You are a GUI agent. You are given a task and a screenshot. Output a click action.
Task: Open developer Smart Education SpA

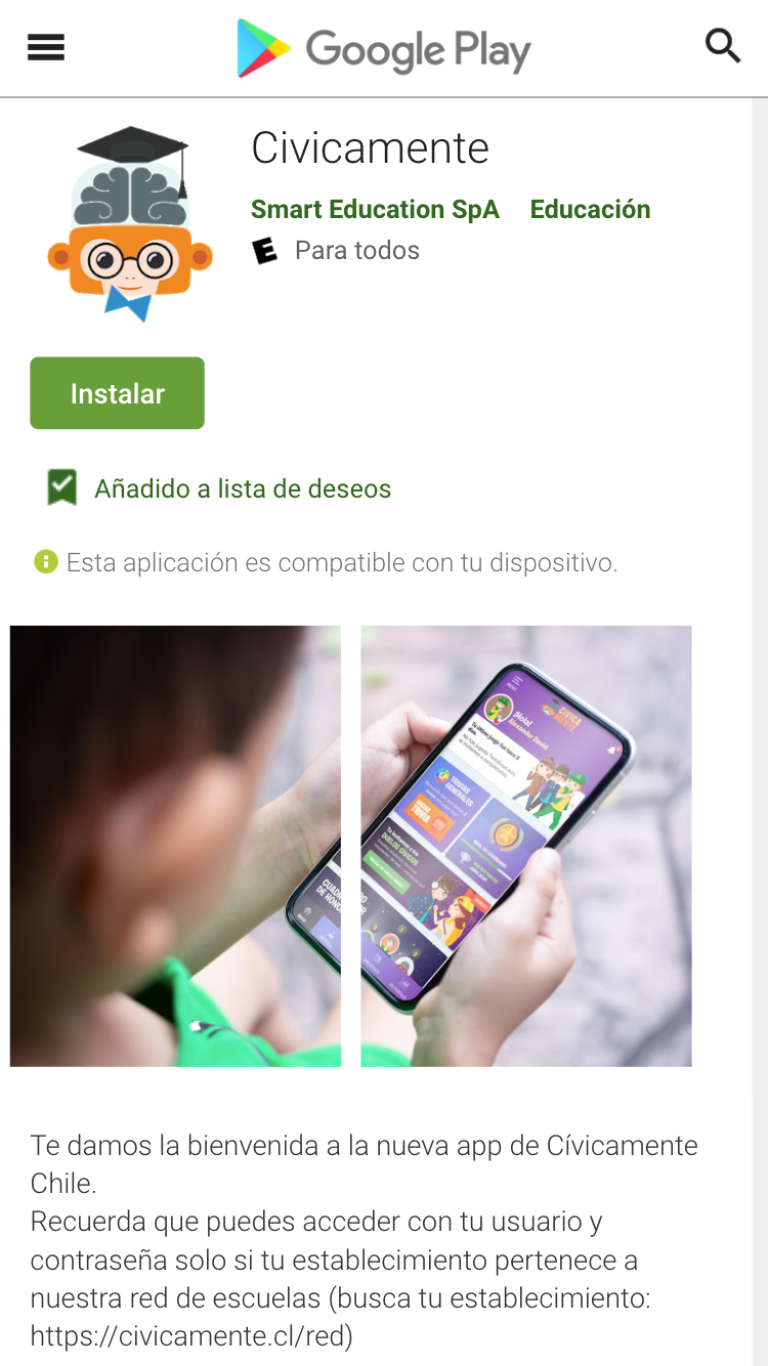pyautogui.click(x=375, y=209)
